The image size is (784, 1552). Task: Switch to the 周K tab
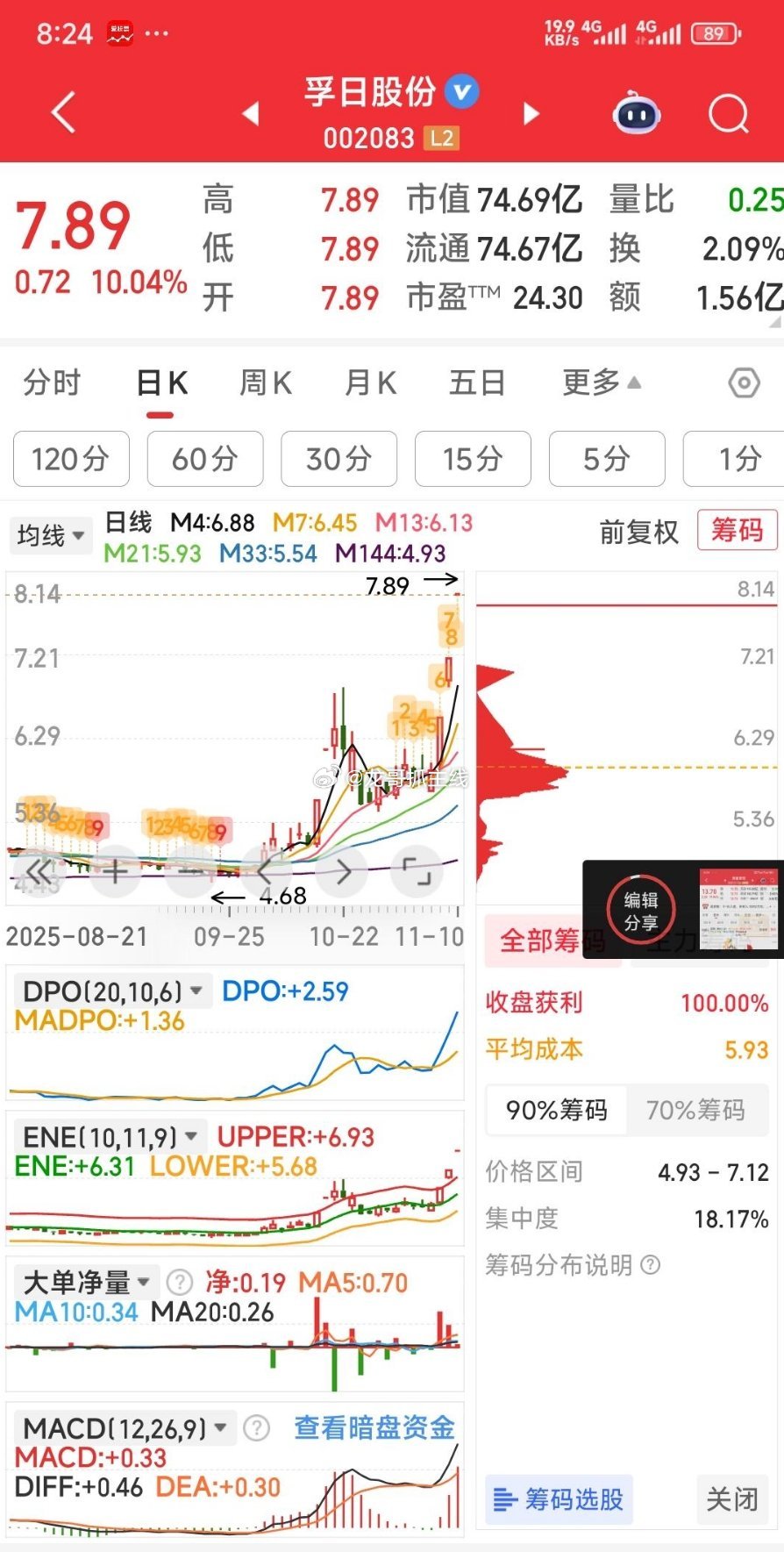pos(266,383)
